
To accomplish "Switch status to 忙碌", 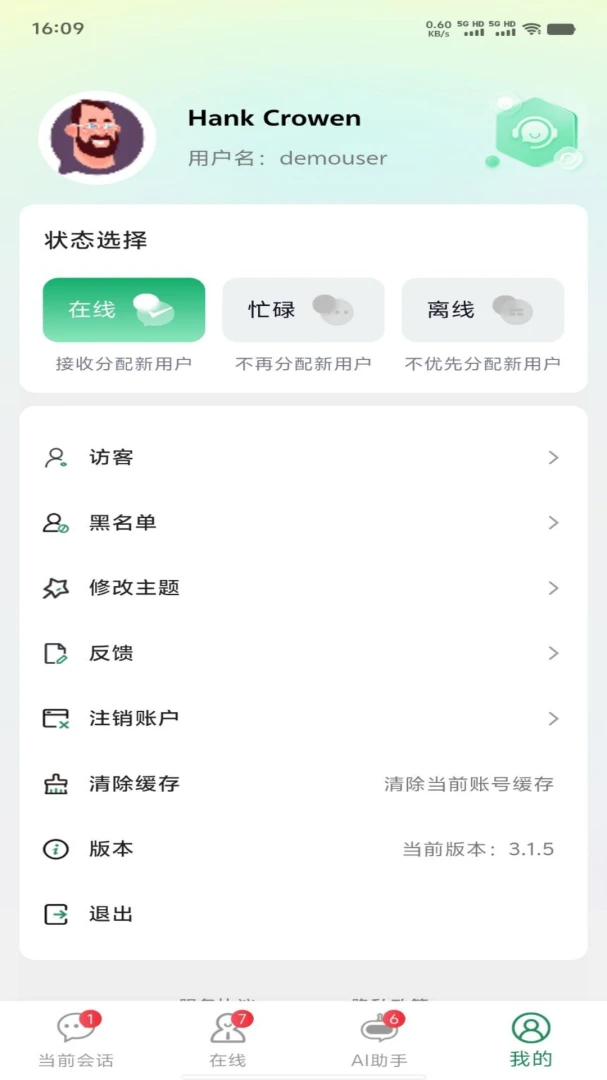I will (x=303, y=310).
